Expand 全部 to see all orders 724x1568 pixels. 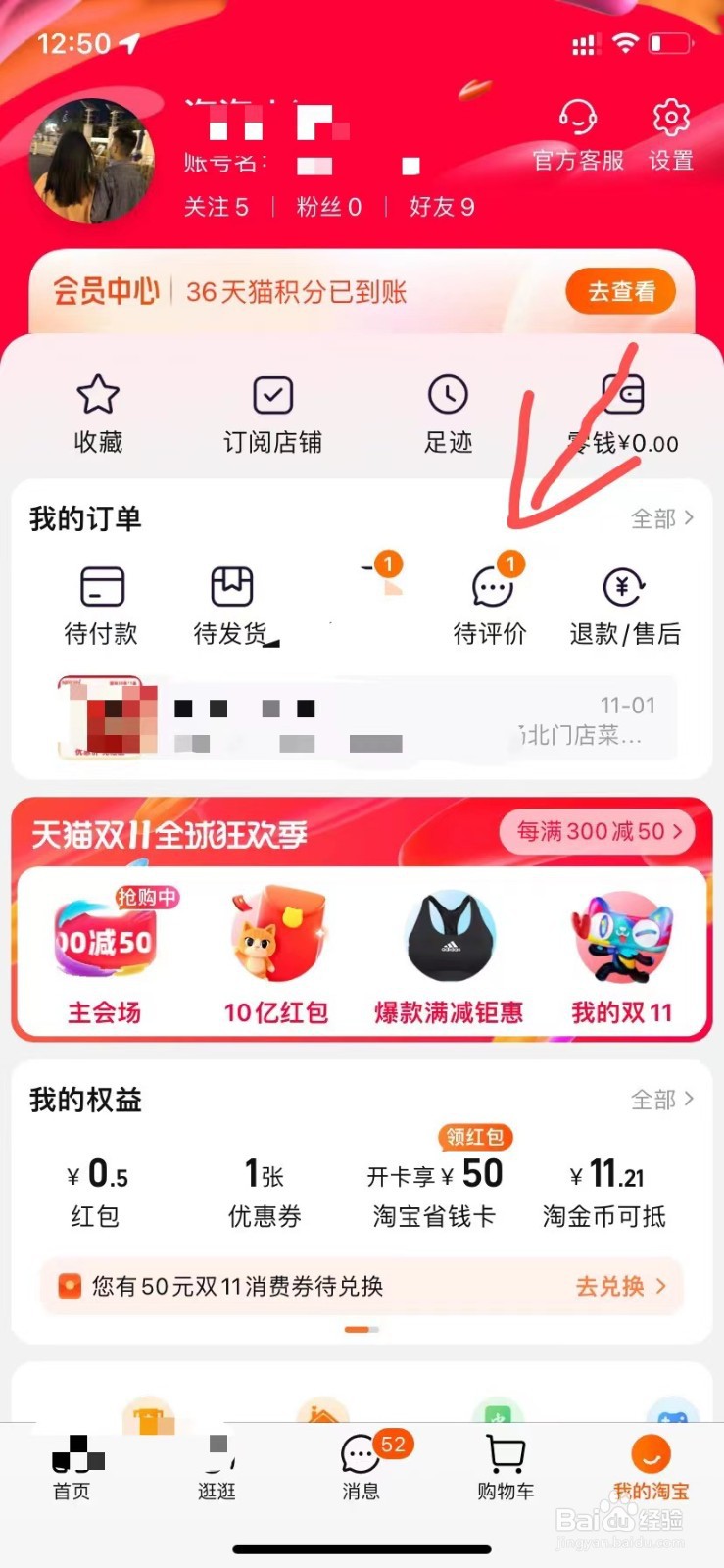point(661,518)
